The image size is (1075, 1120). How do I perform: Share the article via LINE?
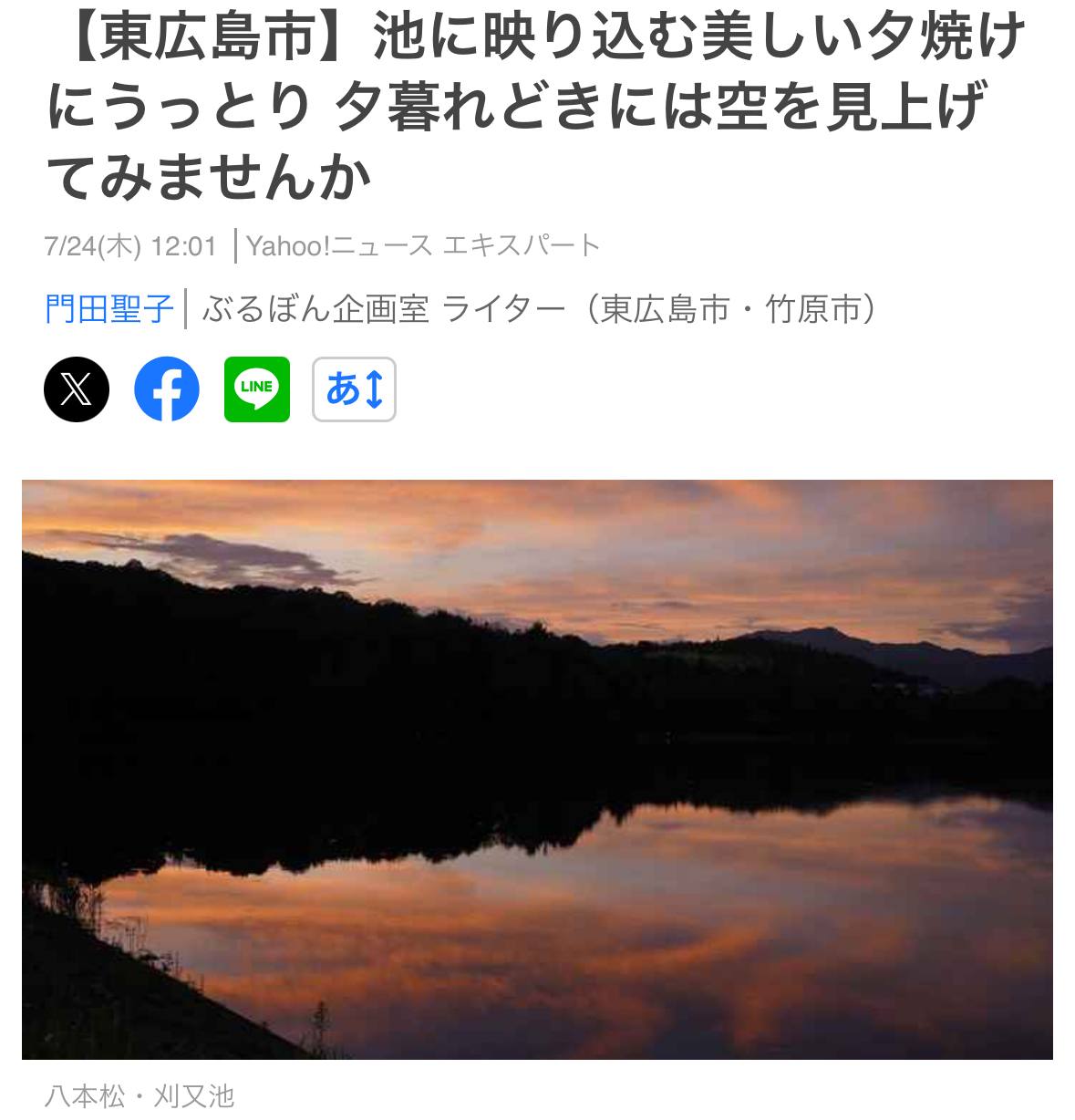pos(257,389)
